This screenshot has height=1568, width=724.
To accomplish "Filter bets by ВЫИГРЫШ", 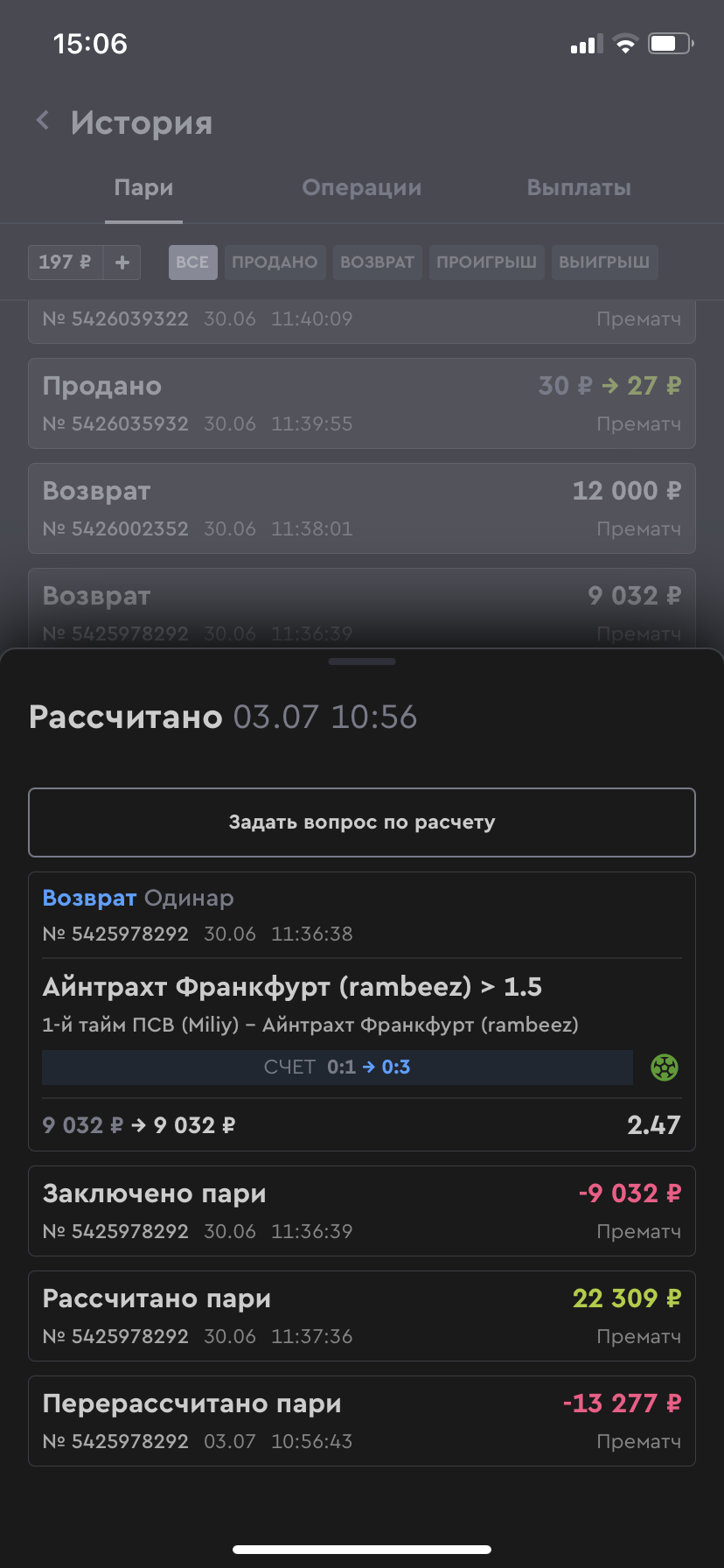I will point(603,262).
